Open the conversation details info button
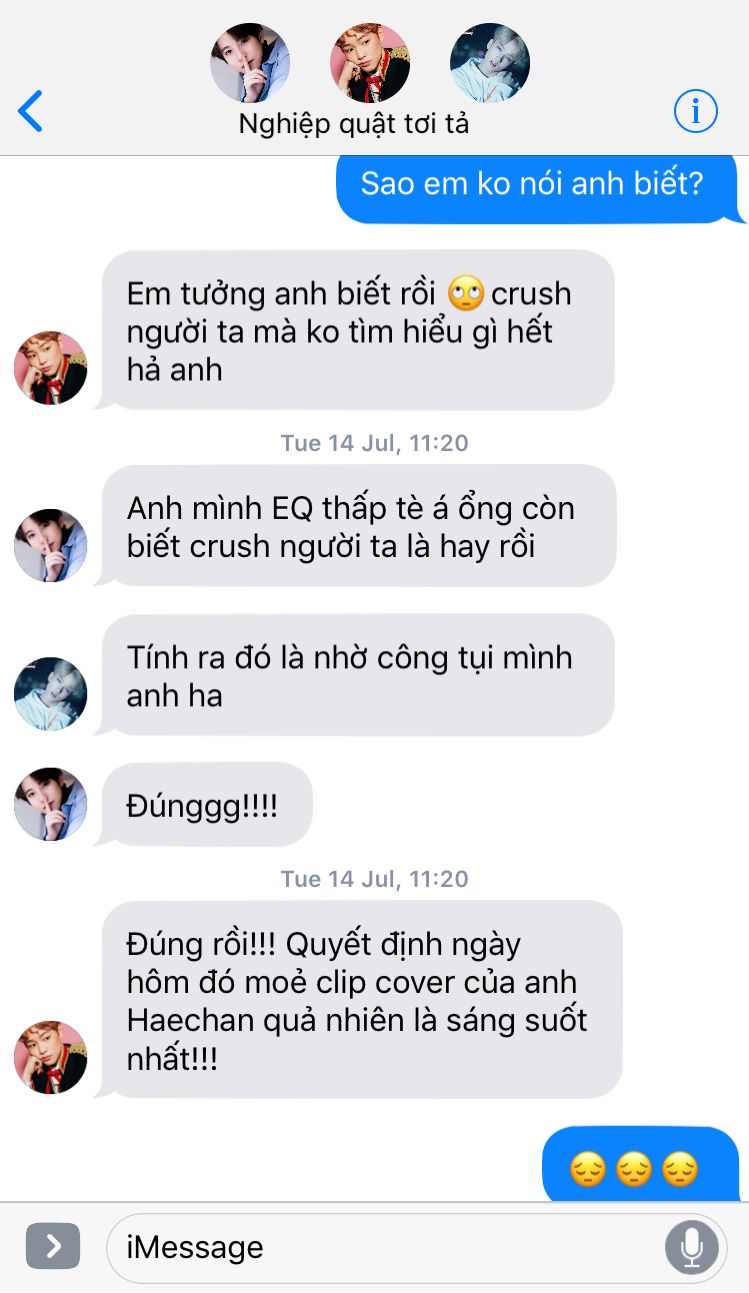This screenshot has height=1293, width=749. point(695,111)
